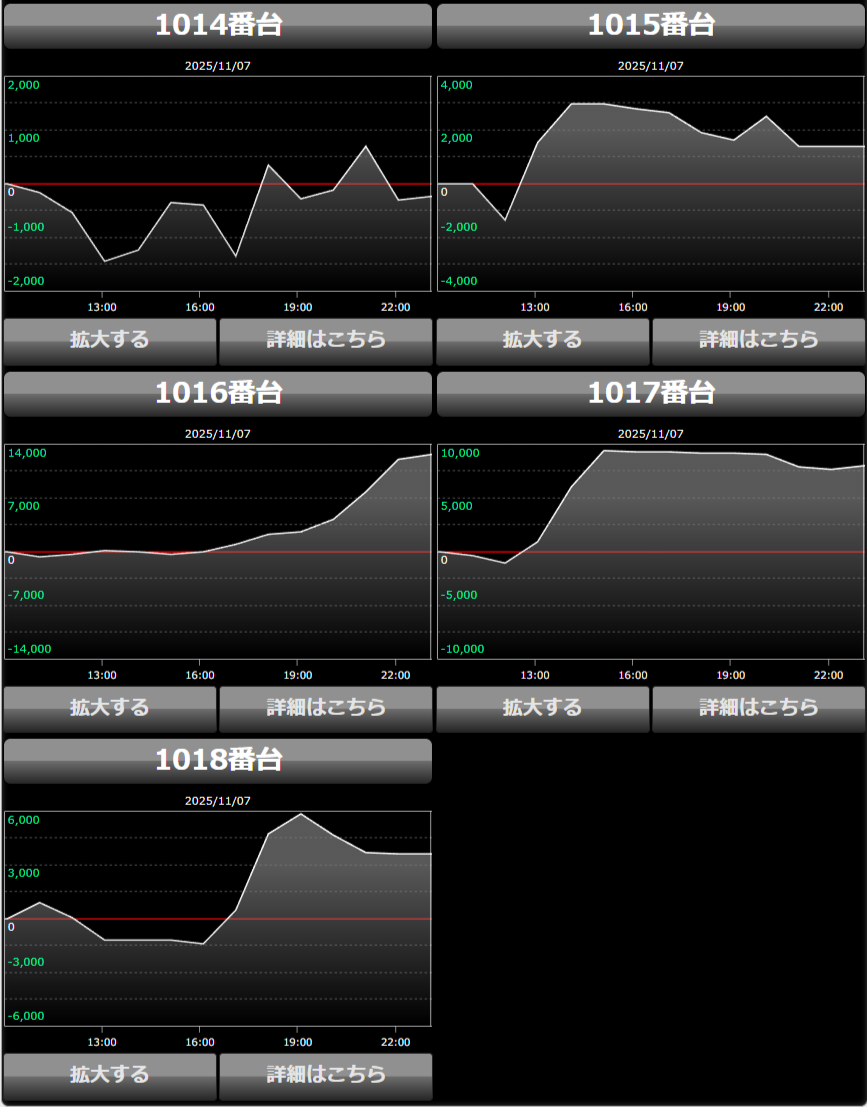Viewport: 867px width, 1107px height.
Task: Open 詳細はこちら for 1014番台
Action: [326, 341]
